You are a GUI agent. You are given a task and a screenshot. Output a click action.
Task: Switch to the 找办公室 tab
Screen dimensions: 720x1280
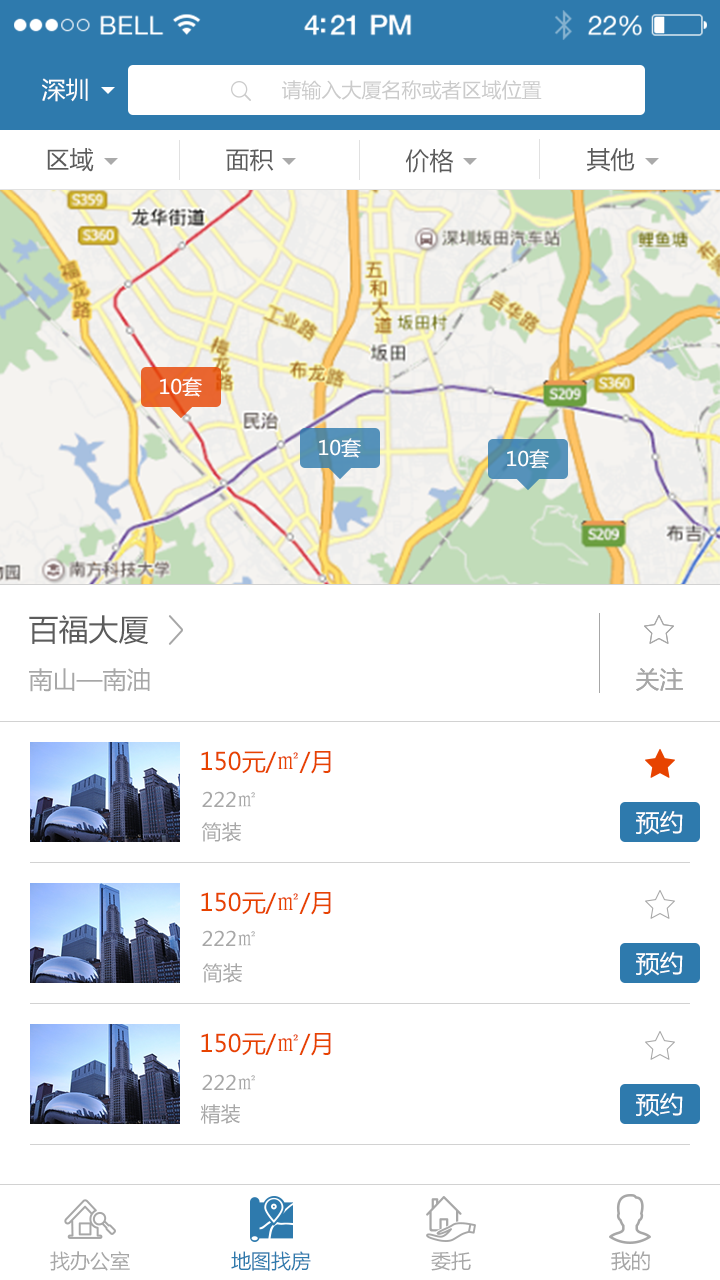coord(90,1234)
